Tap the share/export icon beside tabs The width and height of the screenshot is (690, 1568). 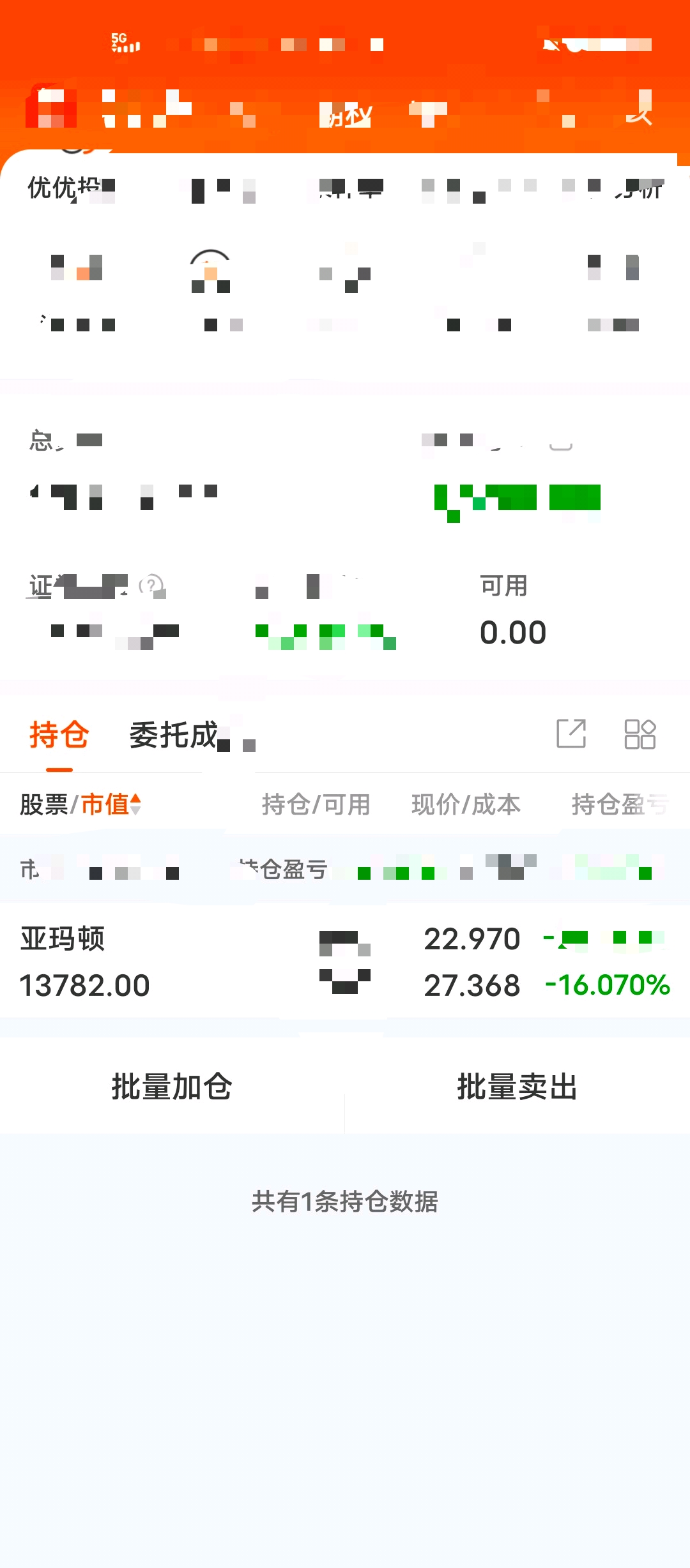[x=571, y=734]
